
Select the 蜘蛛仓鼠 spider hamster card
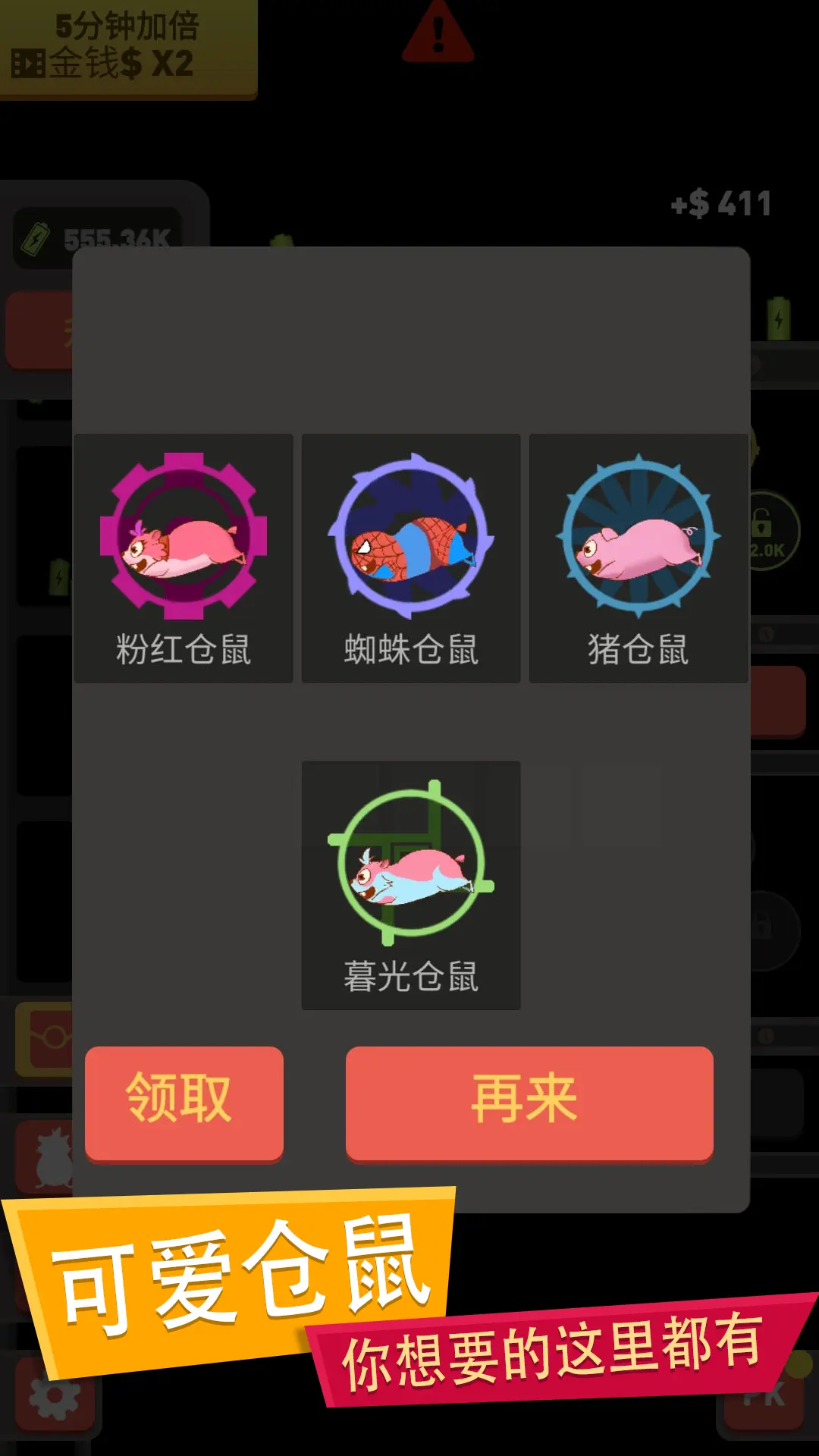410,559
